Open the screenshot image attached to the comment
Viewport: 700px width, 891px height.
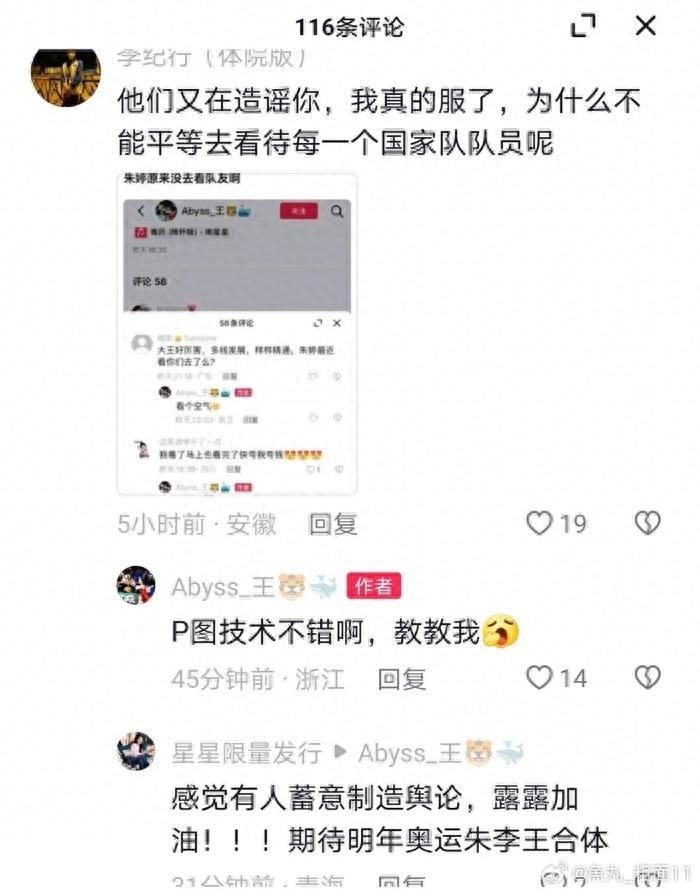[237, 333]
